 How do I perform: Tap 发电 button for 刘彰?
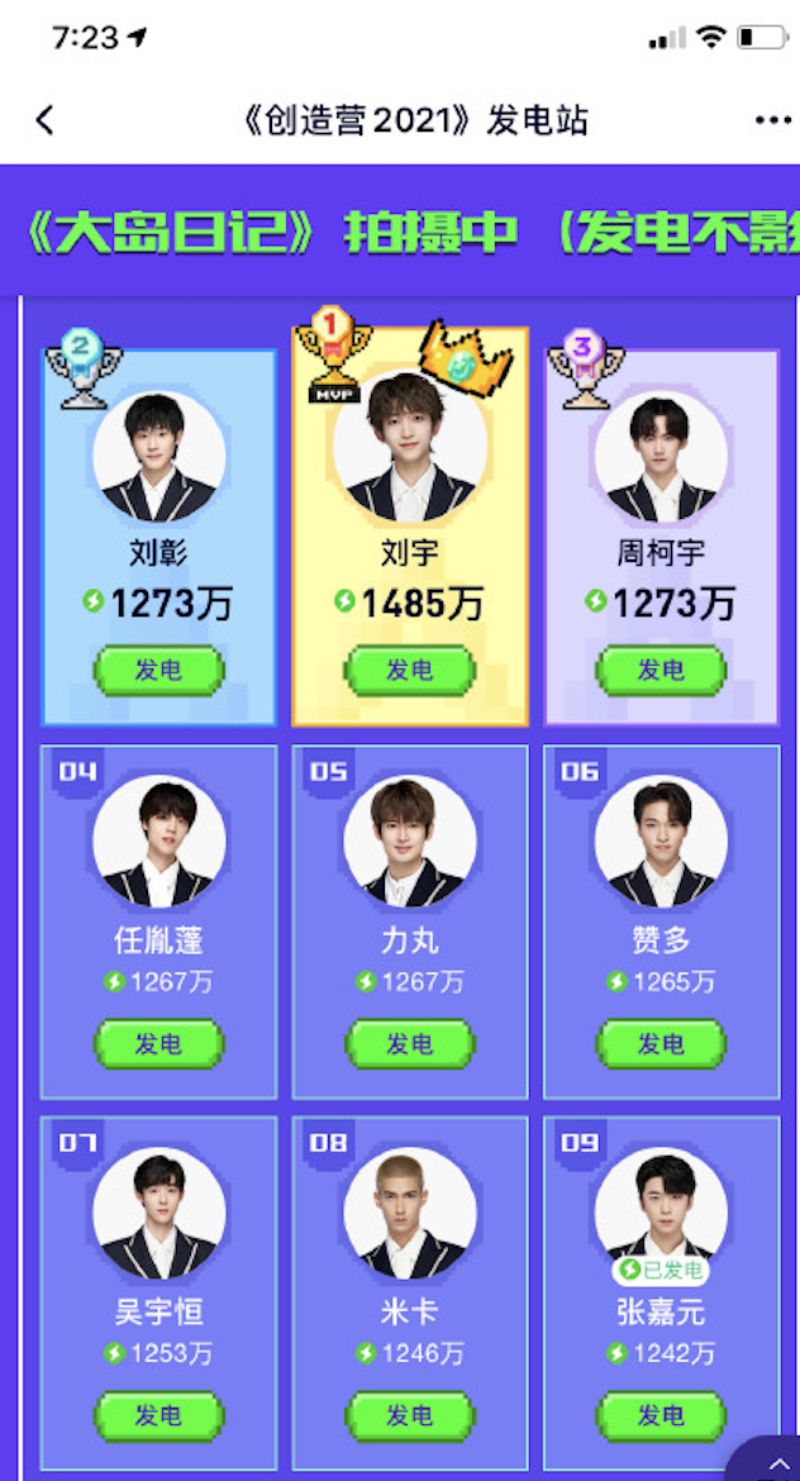pos(159,670)
